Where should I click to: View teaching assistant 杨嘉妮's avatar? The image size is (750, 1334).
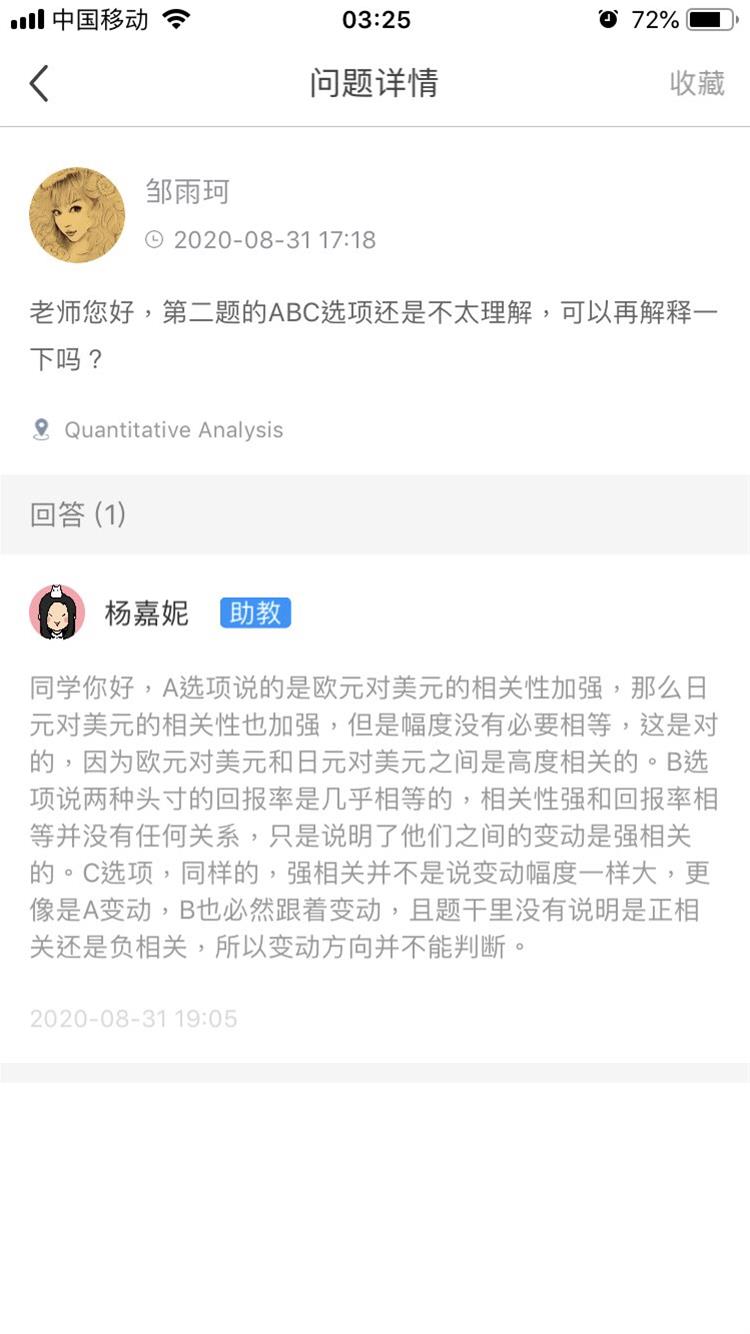[x=57, y=612]
